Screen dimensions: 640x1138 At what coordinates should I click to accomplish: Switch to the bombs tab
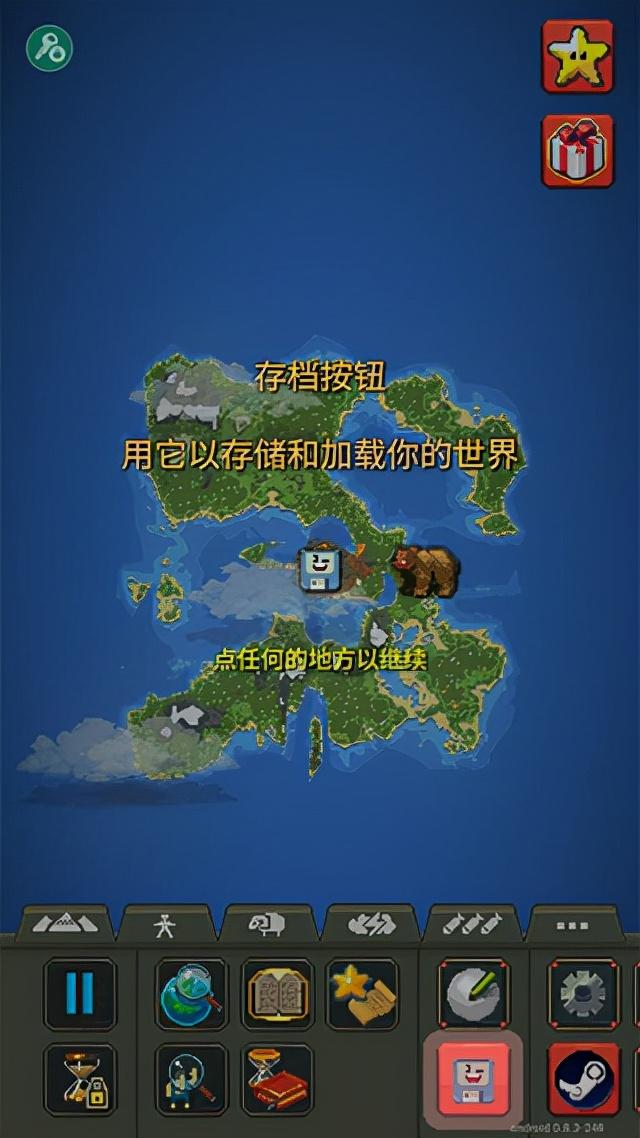[x=473, y=925]
